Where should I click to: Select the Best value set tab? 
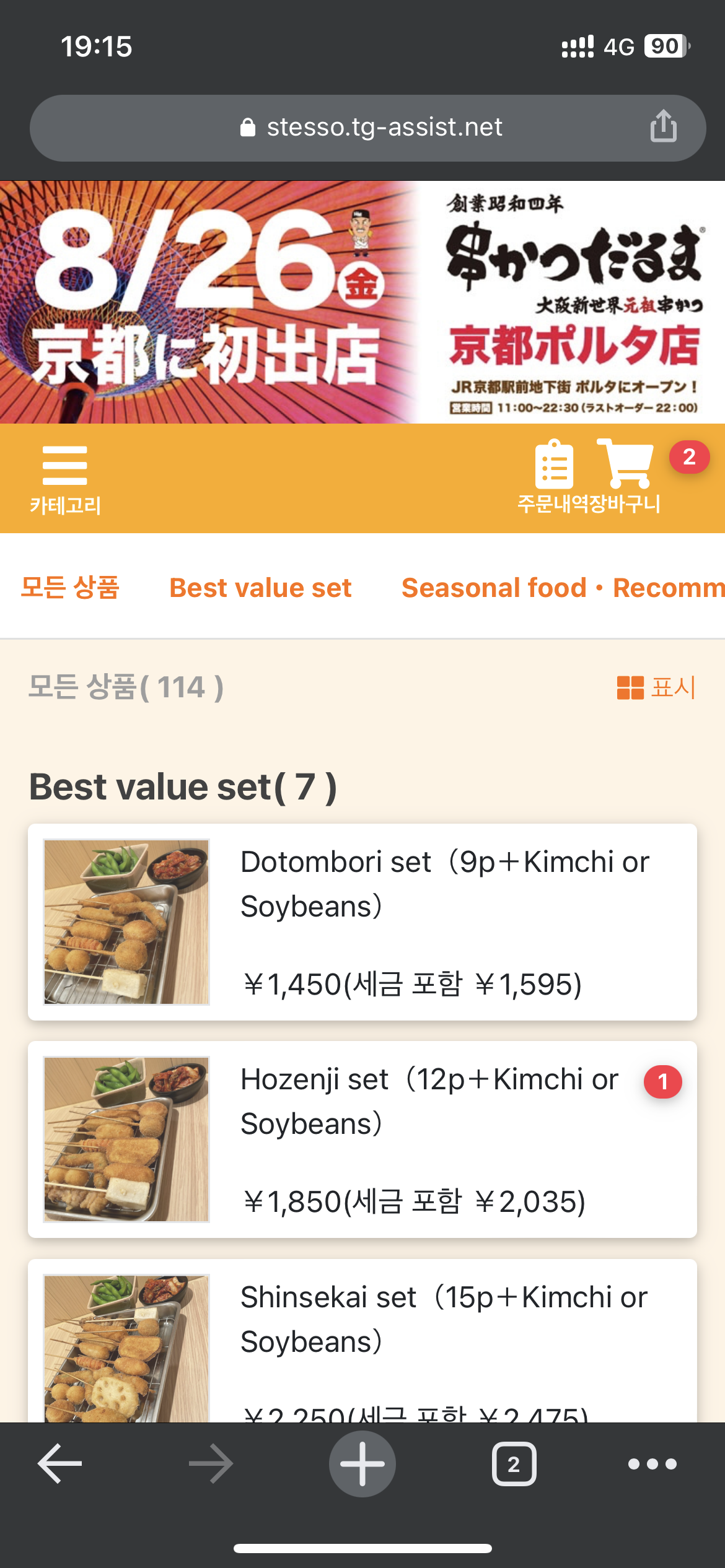[260, 588]
